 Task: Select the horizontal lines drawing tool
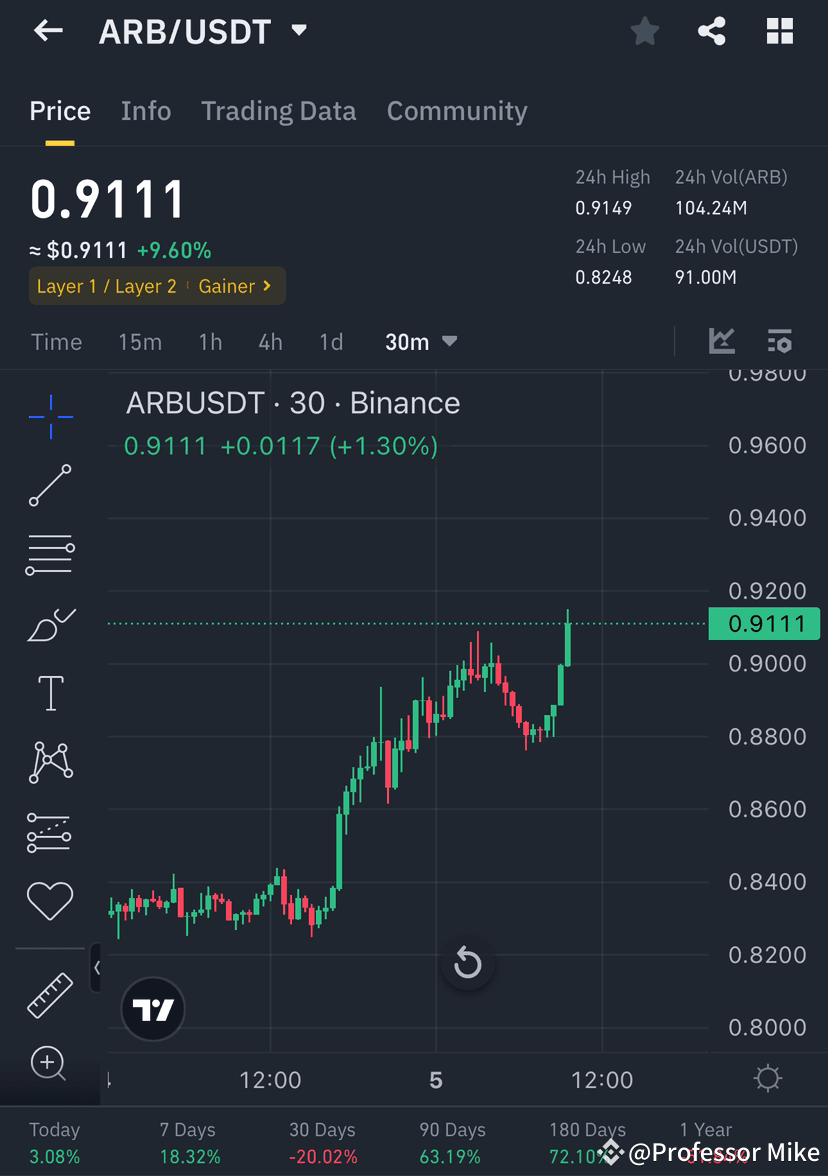point(50,555)
